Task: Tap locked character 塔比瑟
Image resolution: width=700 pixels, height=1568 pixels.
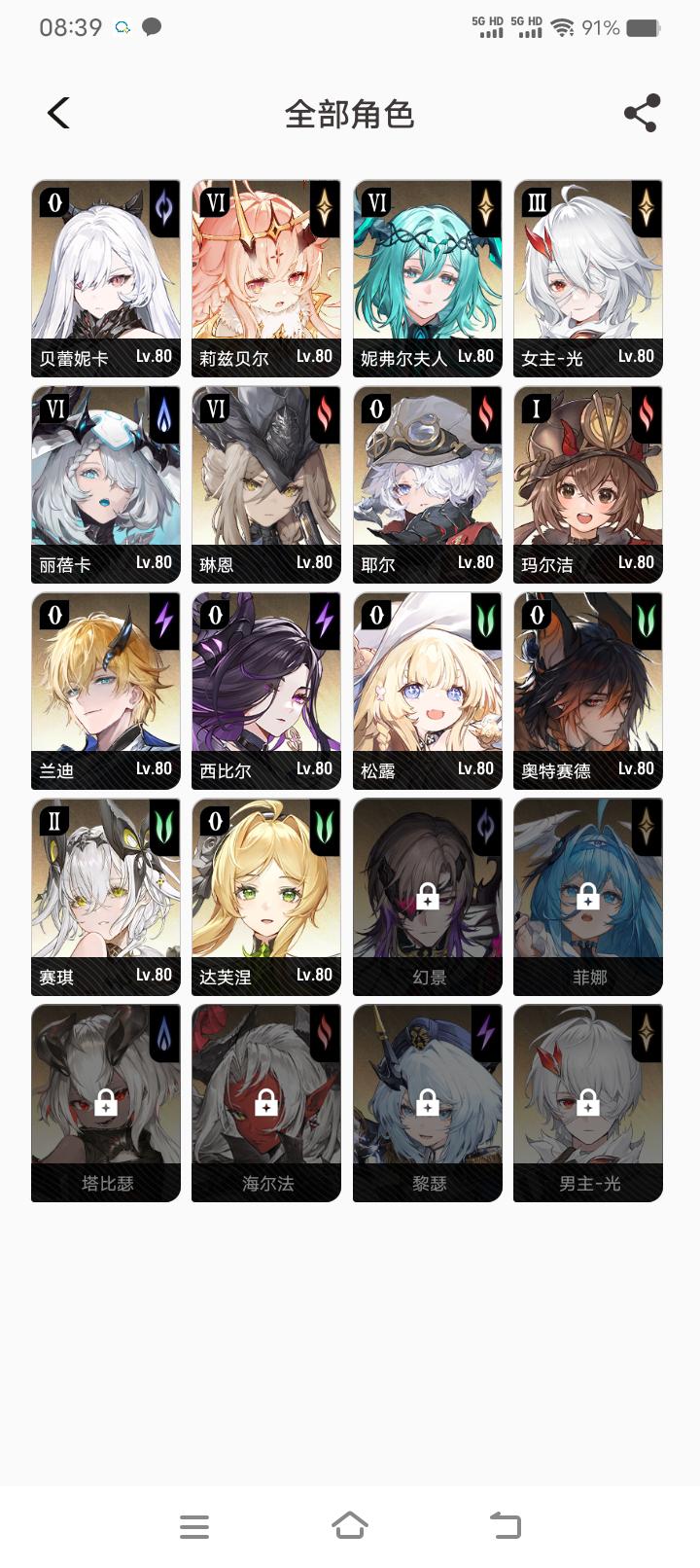Action: coord(106,1103)
